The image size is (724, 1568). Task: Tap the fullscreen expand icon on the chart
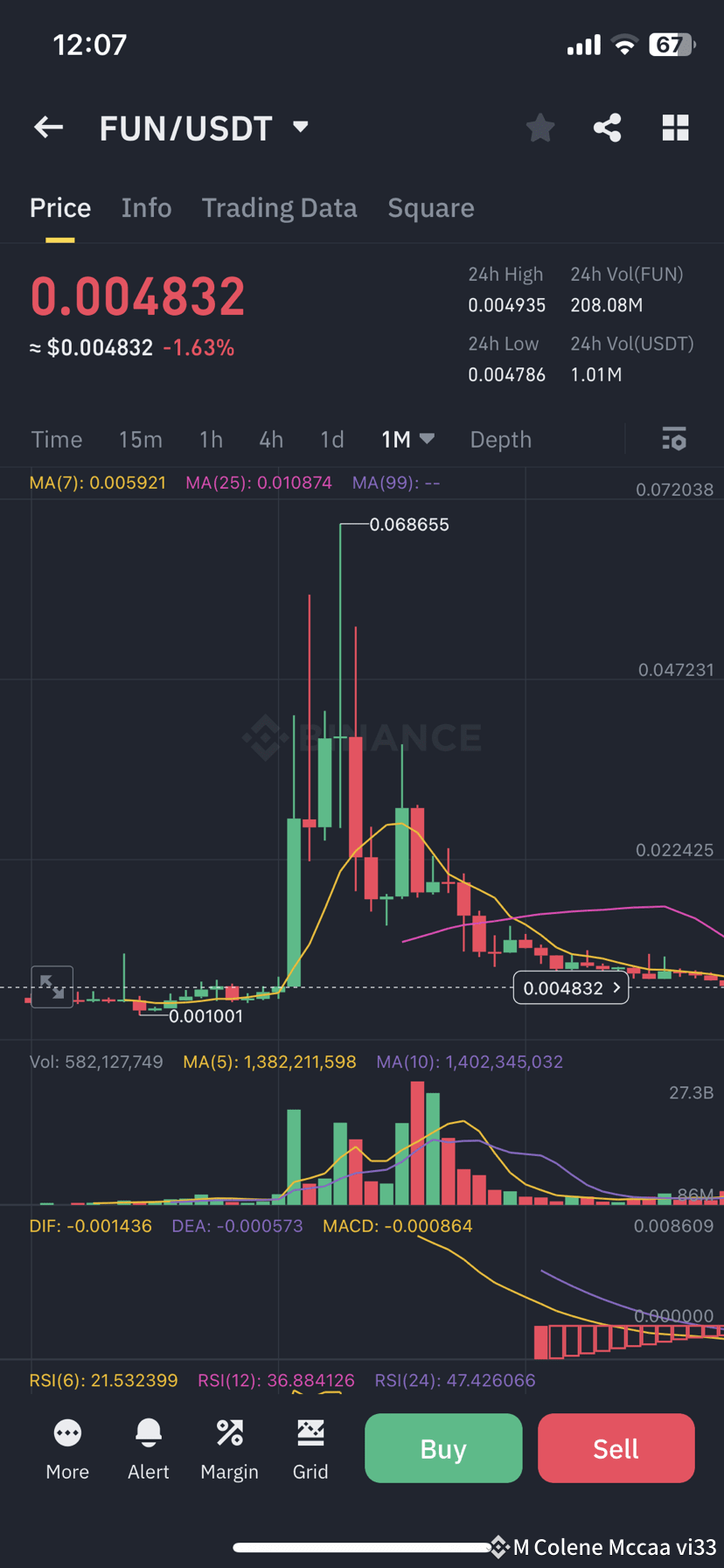[52, 986]
